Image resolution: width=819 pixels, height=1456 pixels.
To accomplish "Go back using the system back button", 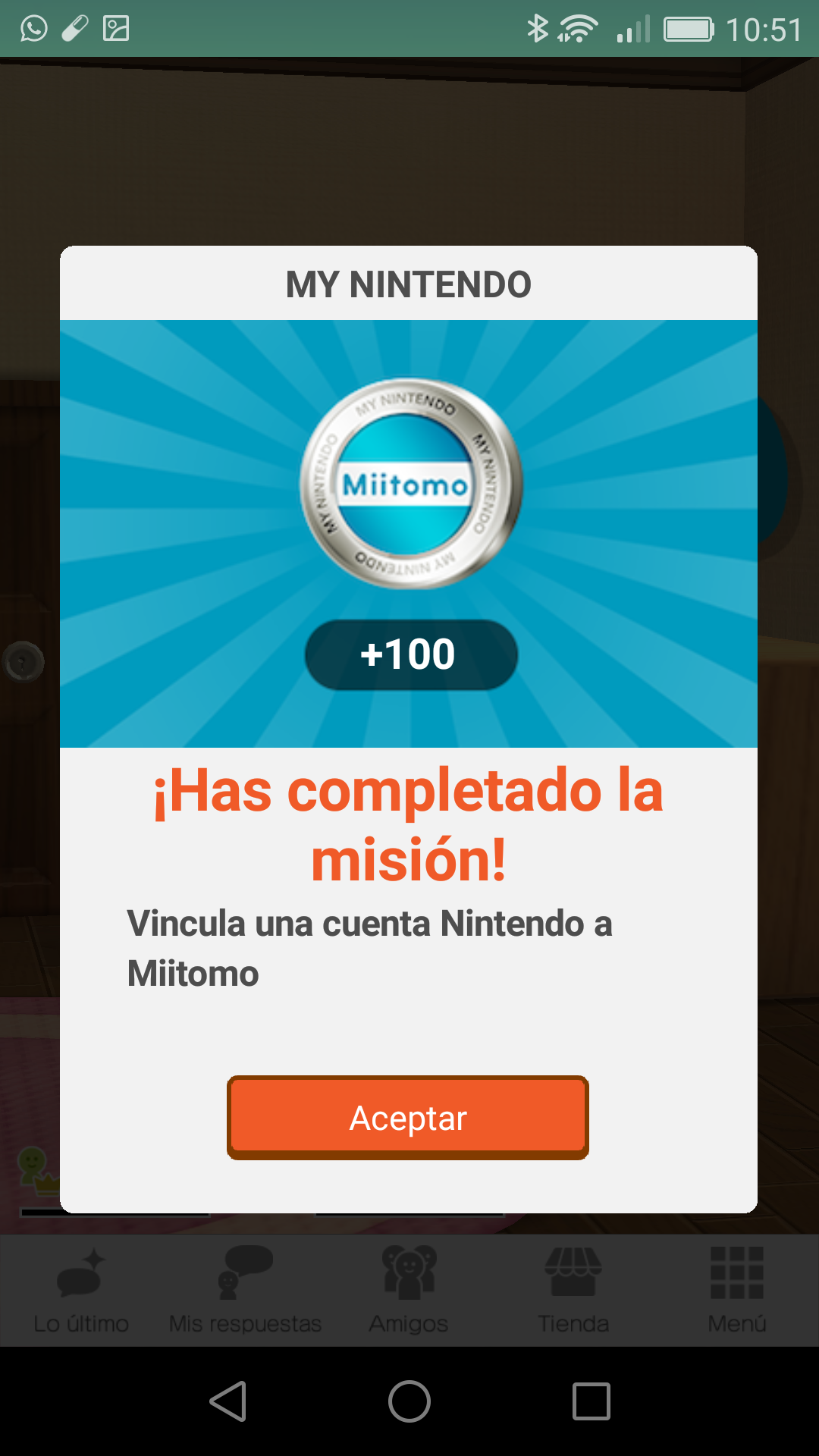I will pos(228,1401).
